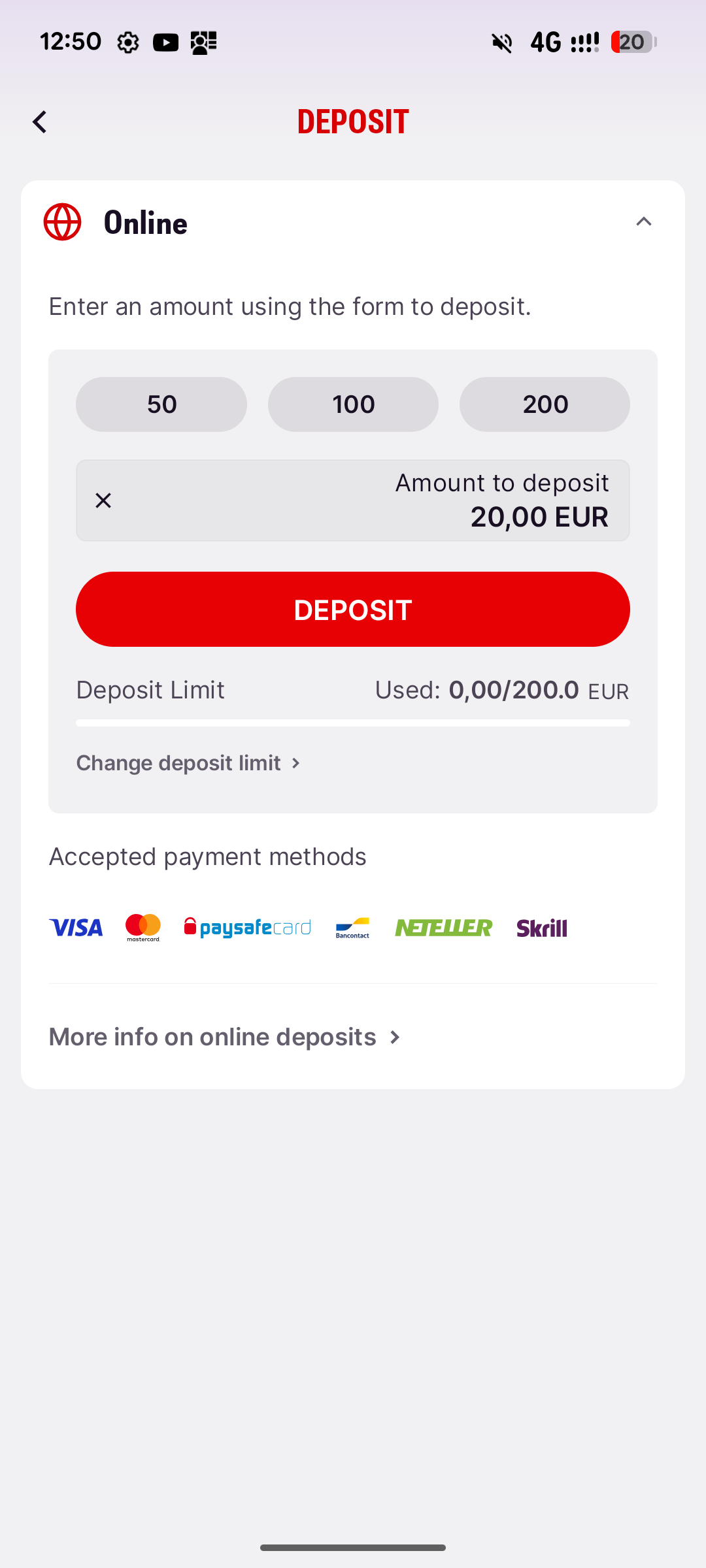Screen dimensions: 706x1568
Task: Go back from the Deposit screen
Action: tap(40, 122)
